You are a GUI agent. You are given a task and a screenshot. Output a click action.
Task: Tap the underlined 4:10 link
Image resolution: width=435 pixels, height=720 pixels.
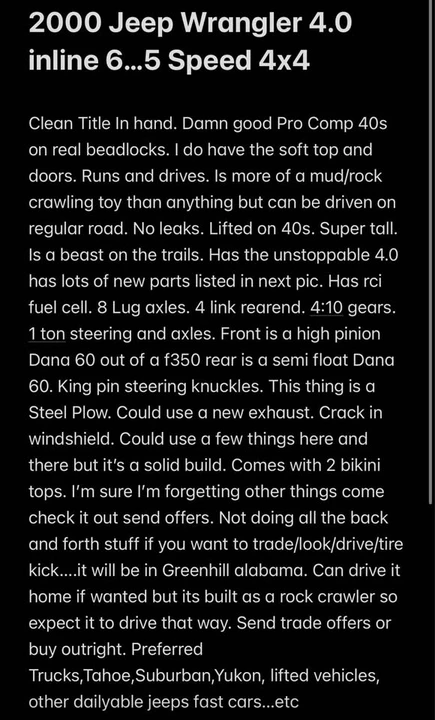327,308
